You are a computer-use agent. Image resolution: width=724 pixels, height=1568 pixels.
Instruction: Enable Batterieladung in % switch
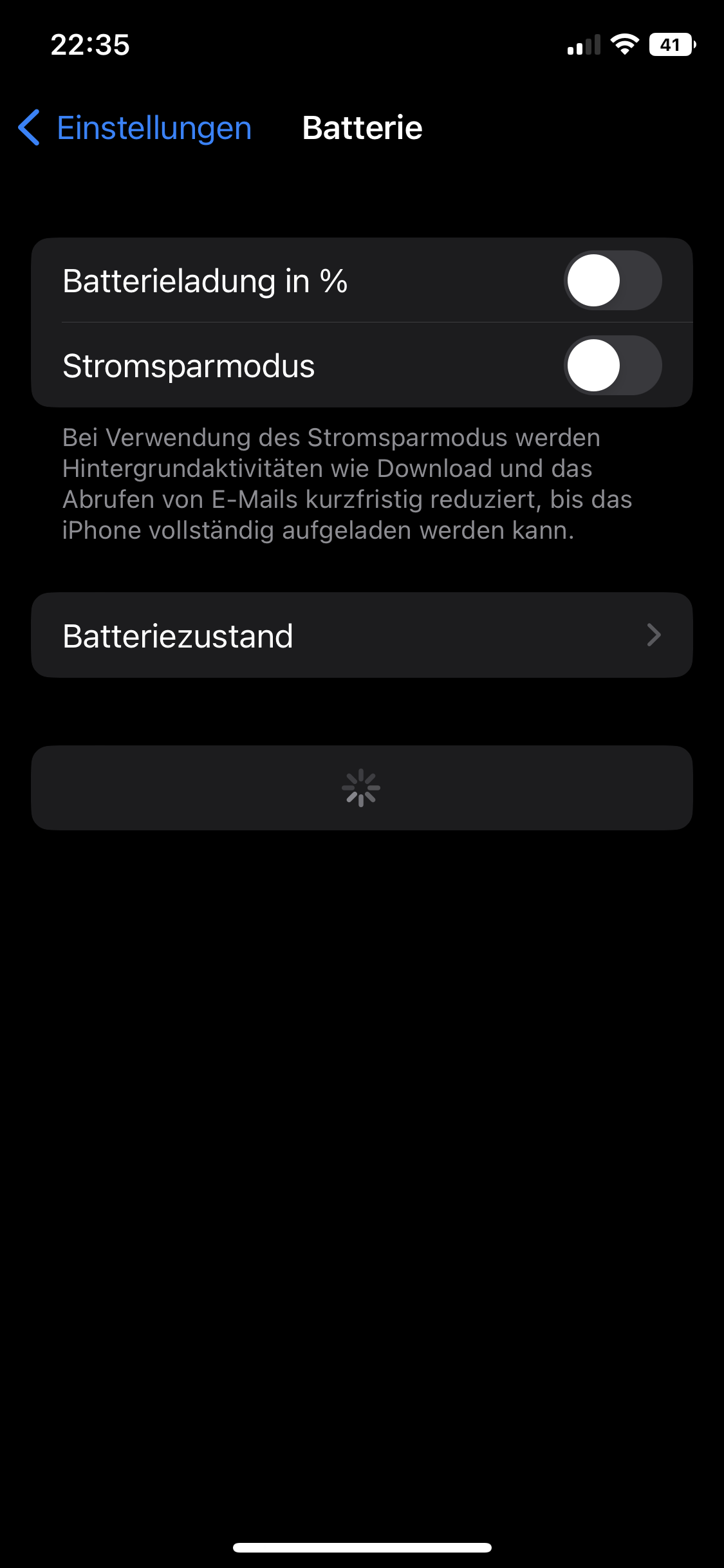pyautogui.click(x=612, y=281)
